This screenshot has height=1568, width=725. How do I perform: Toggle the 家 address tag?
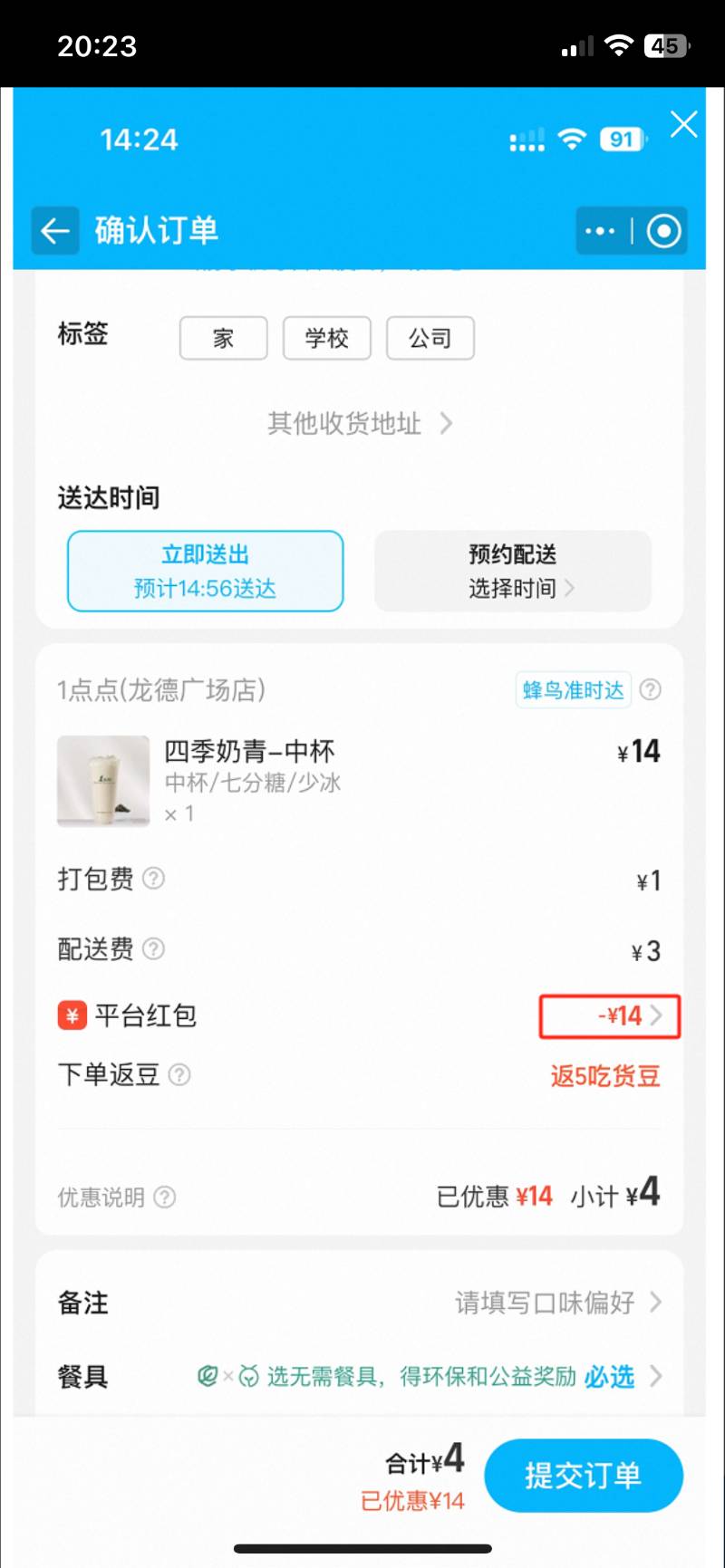(x=223, y=338)
